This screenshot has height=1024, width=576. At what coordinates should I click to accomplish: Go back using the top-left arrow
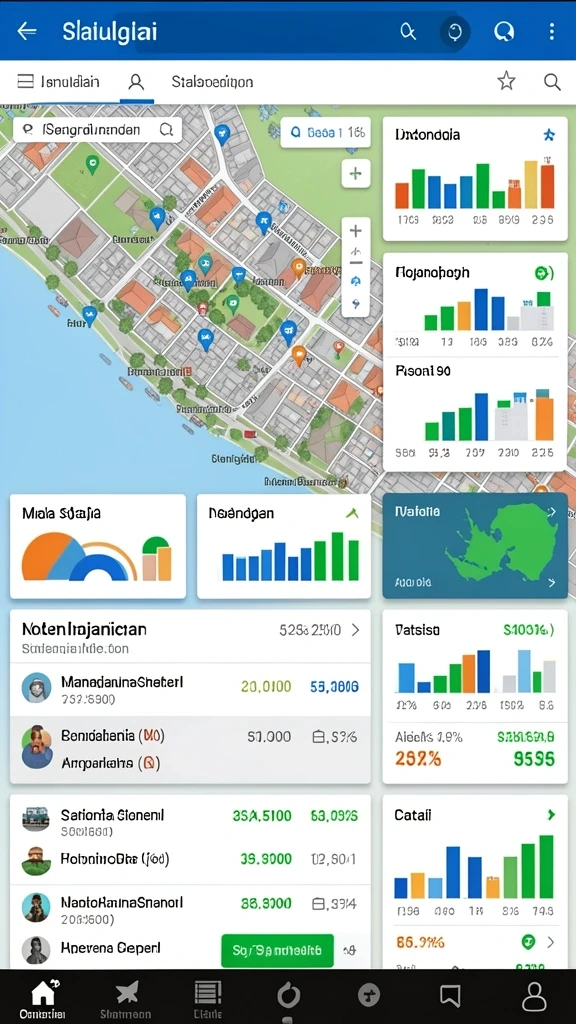click(27, 31)
